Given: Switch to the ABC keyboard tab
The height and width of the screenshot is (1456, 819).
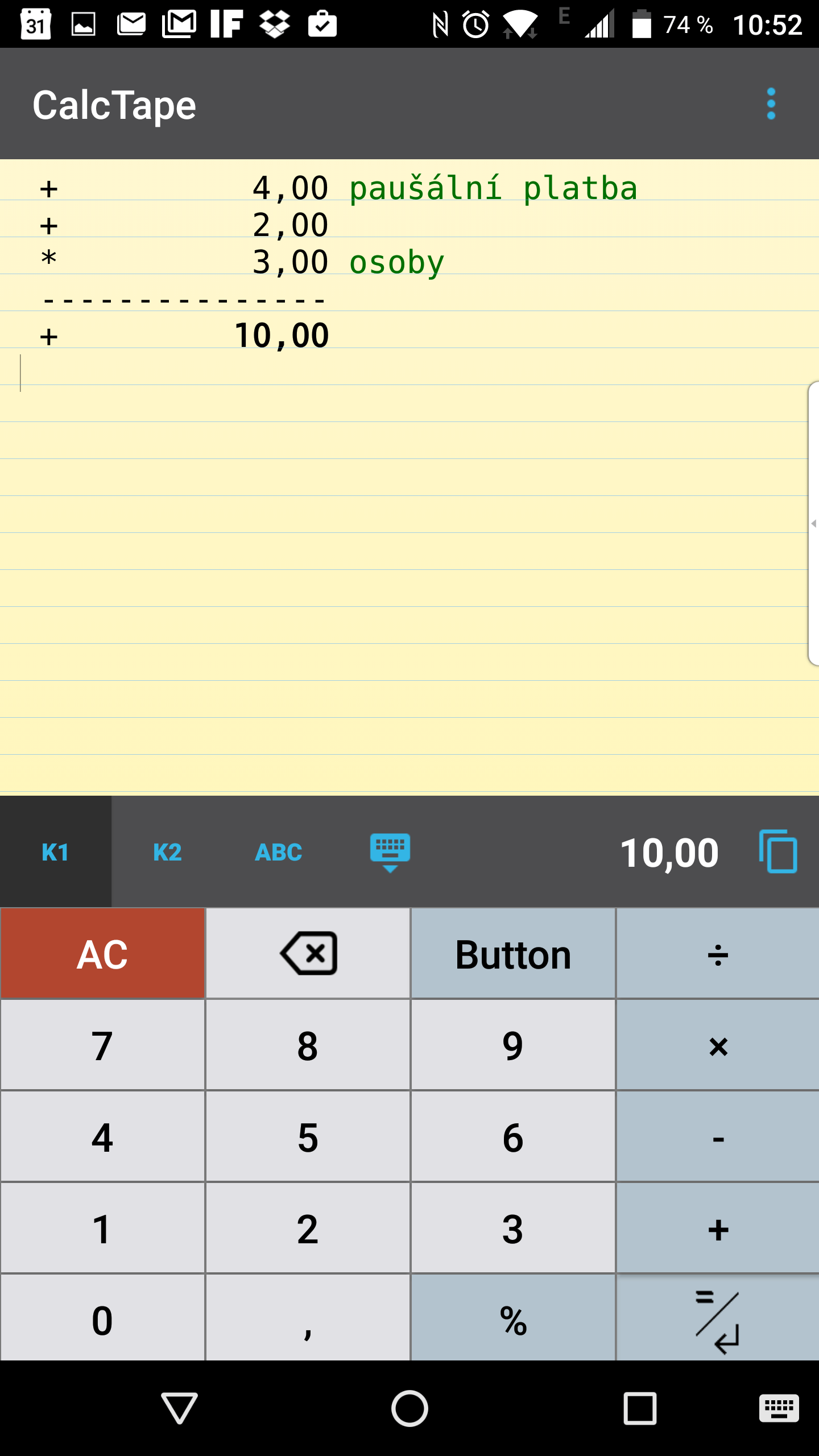Looking at the screenshot, I should point(279,852).
